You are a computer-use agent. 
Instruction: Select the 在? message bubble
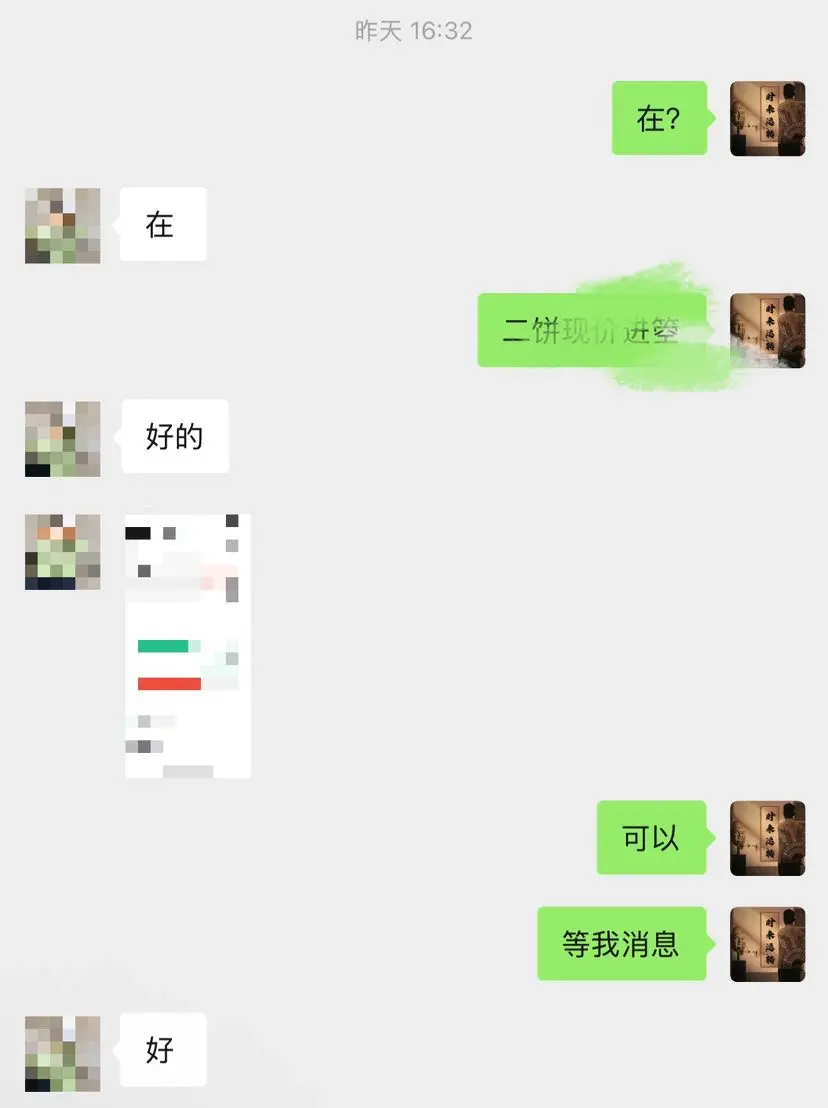[x=659, y=119]
